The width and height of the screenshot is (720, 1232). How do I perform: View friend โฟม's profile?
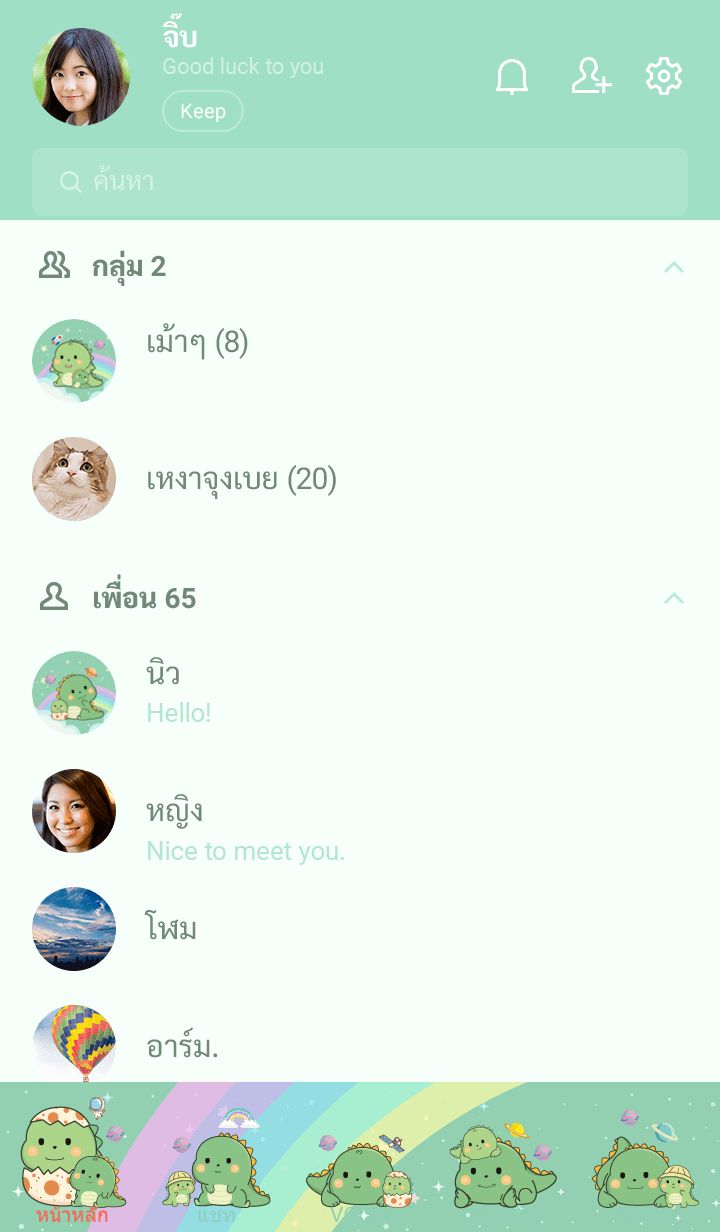pos(171,929)
